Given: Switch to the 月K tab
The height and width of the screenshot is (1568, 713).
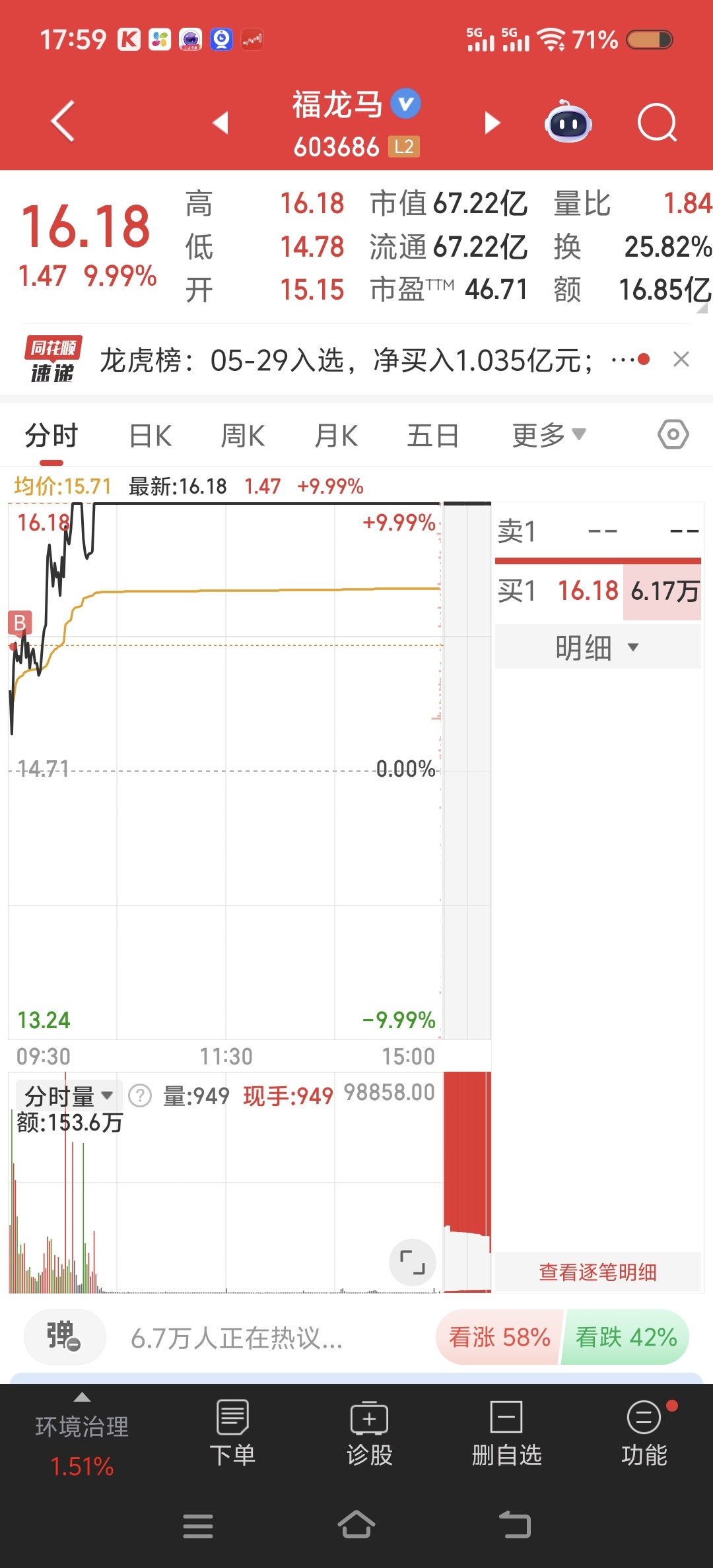Looking at the screenshot, I should (336, 436).
